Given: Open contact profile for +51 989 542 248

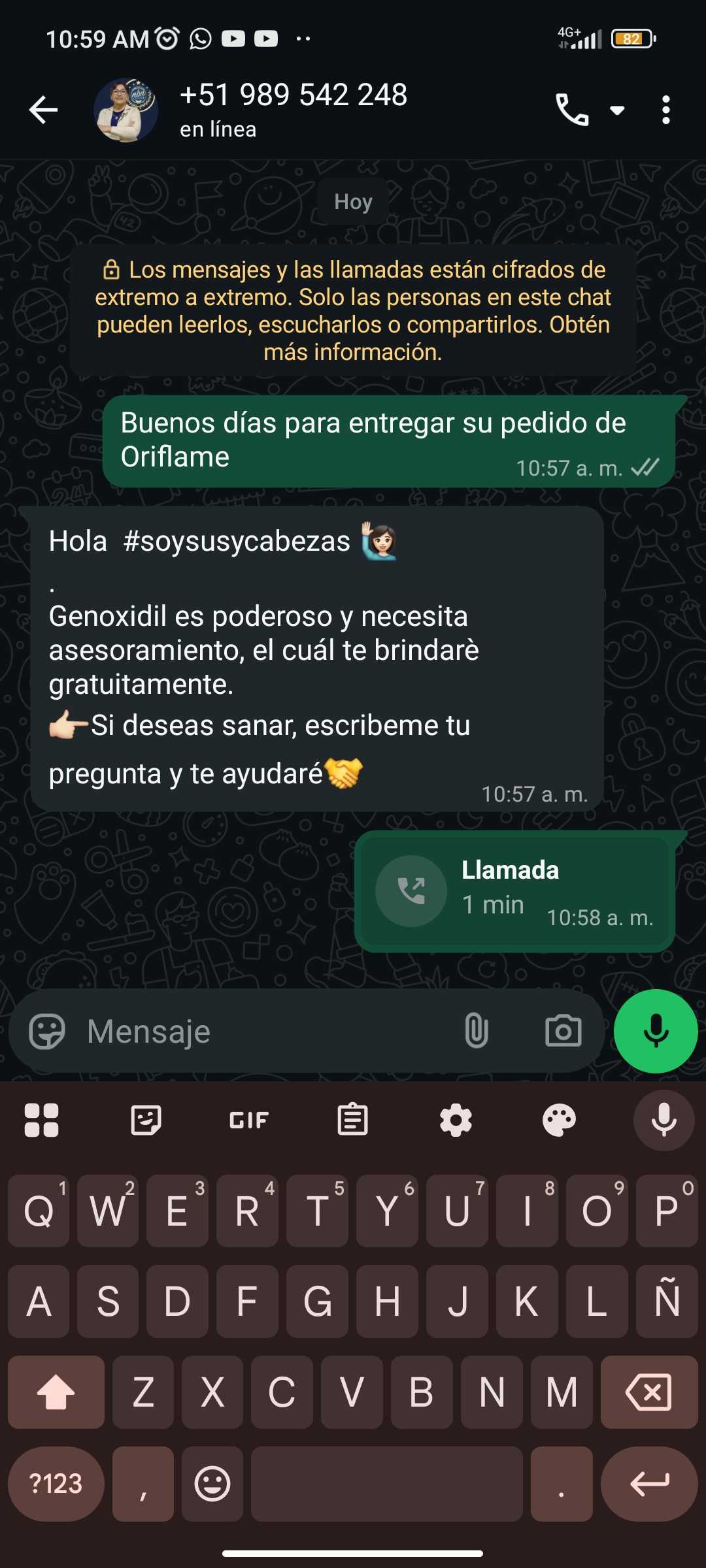Looking at the screenshot, I should tap(293, 108).
